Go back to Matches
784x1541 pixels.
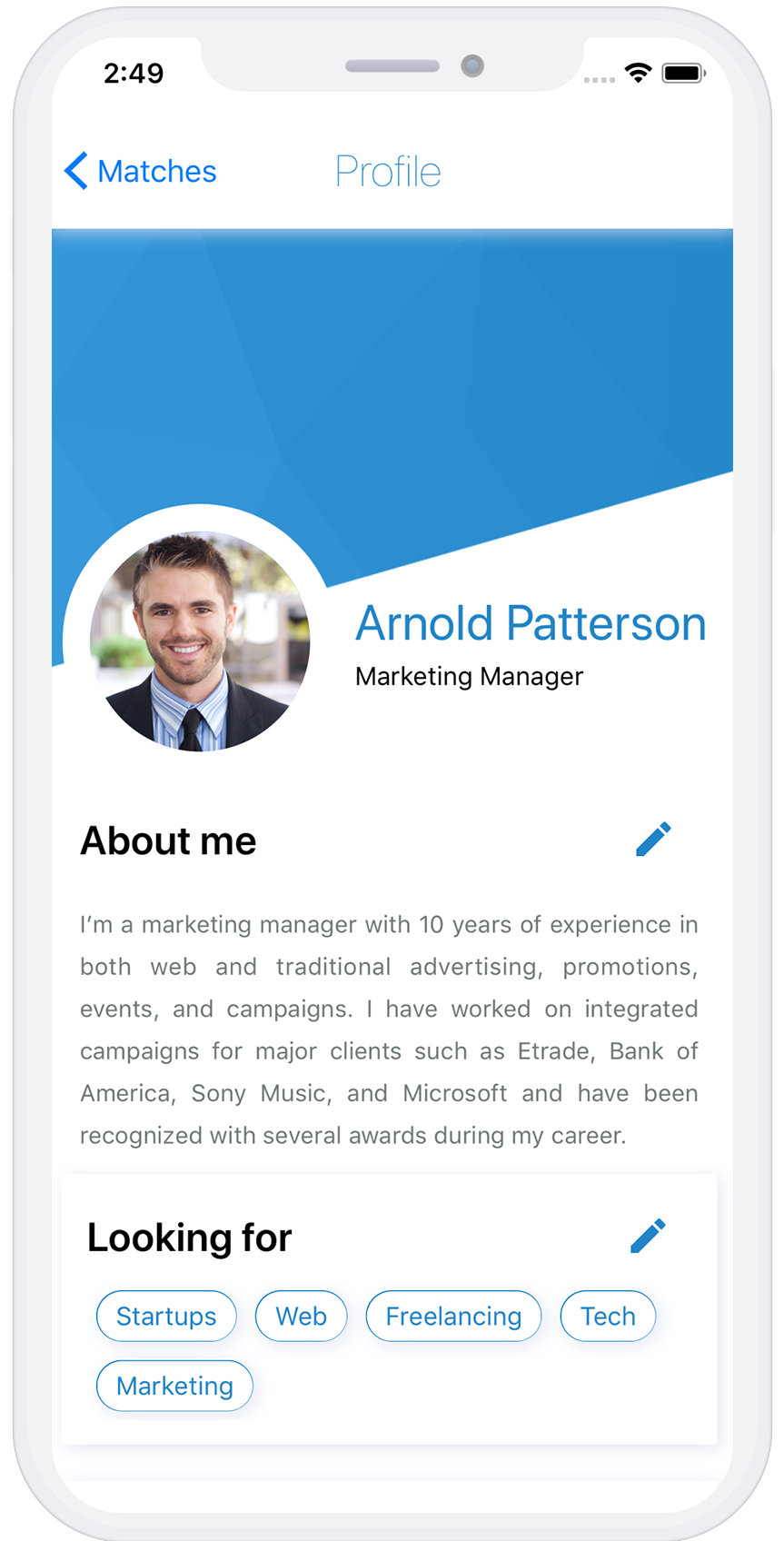(141, 171)
